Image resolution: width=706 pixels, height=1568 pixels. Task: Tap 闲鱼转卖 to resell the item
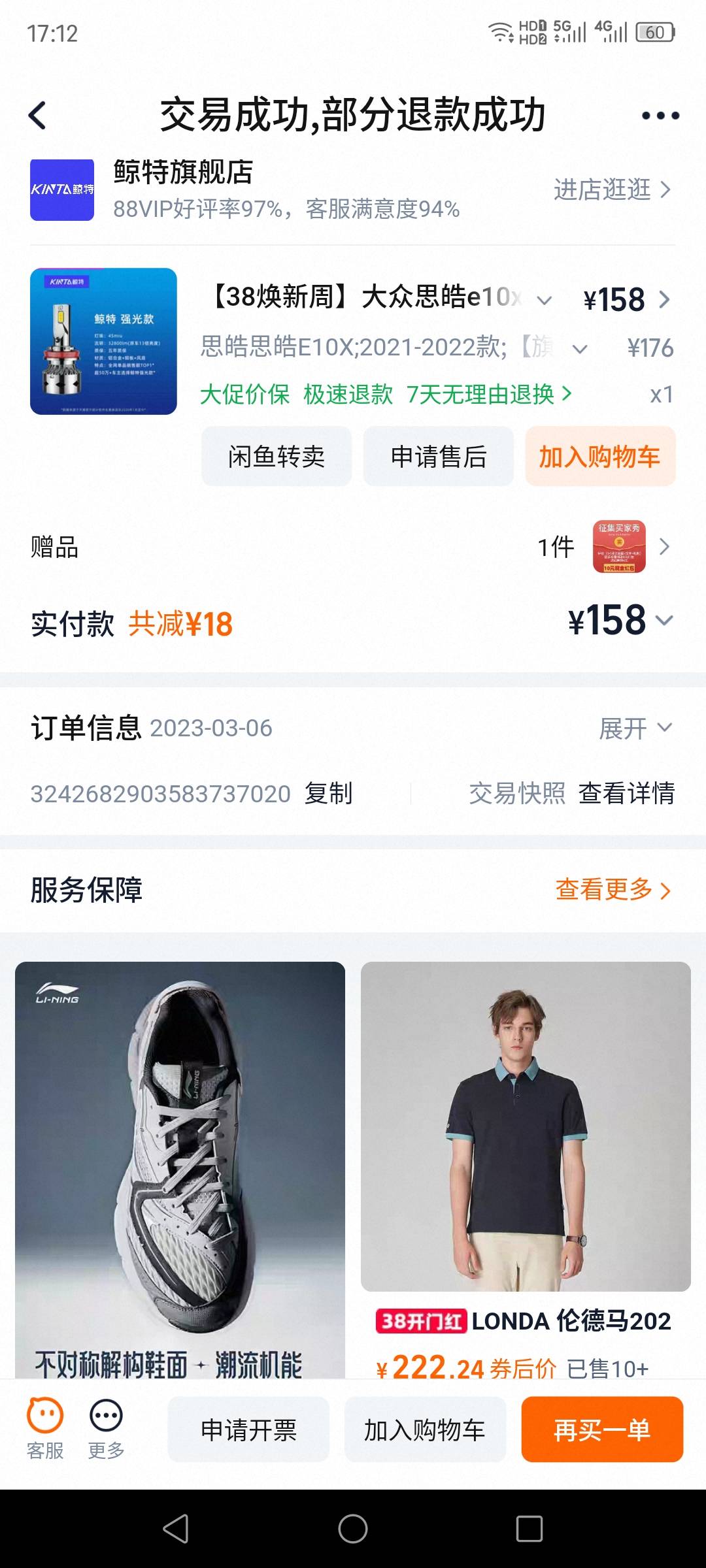point(276,457)
